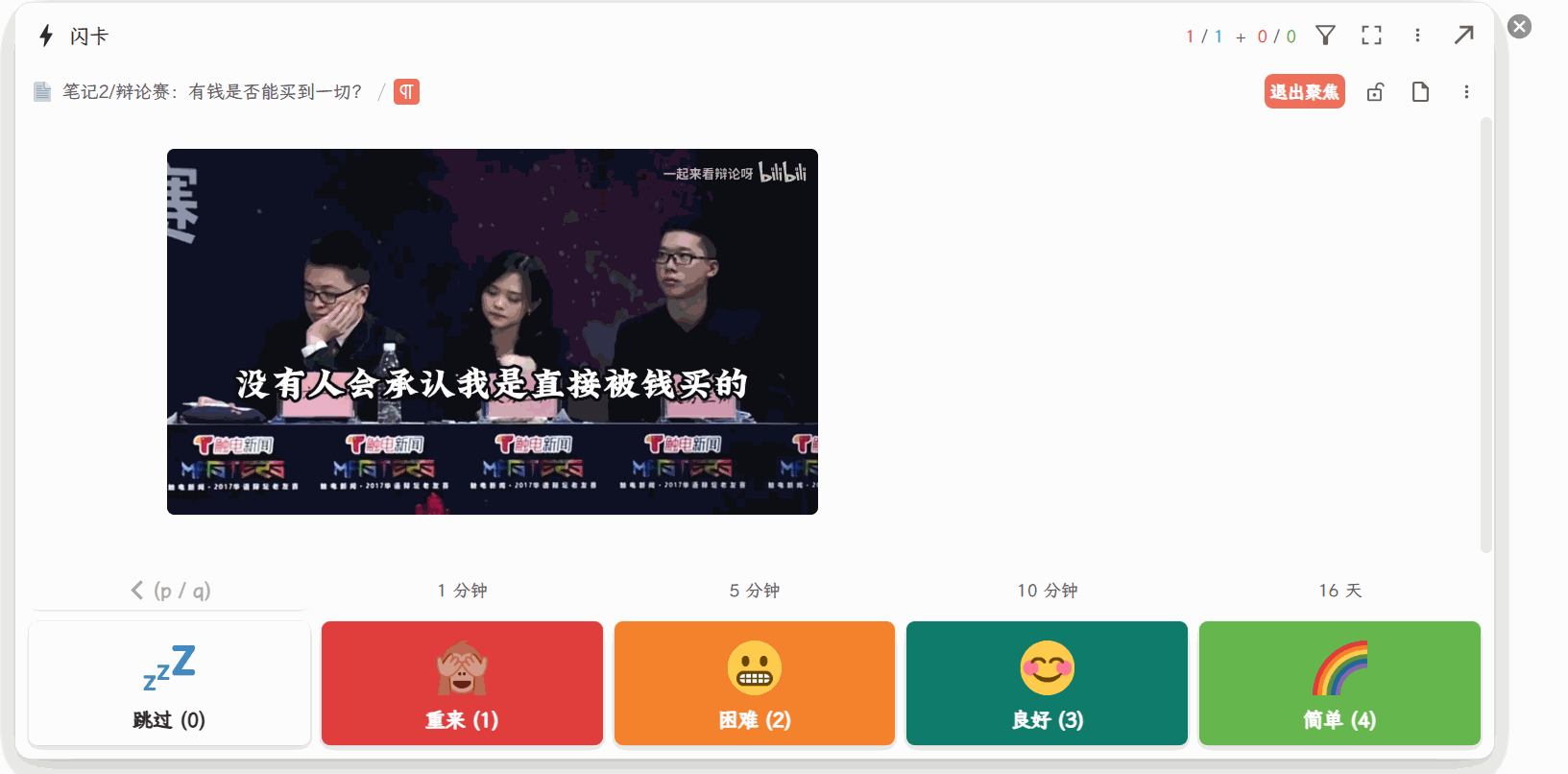Tap the red paragraph block icon
Viewport: 1568px width, 774px height.
(406, 92)
